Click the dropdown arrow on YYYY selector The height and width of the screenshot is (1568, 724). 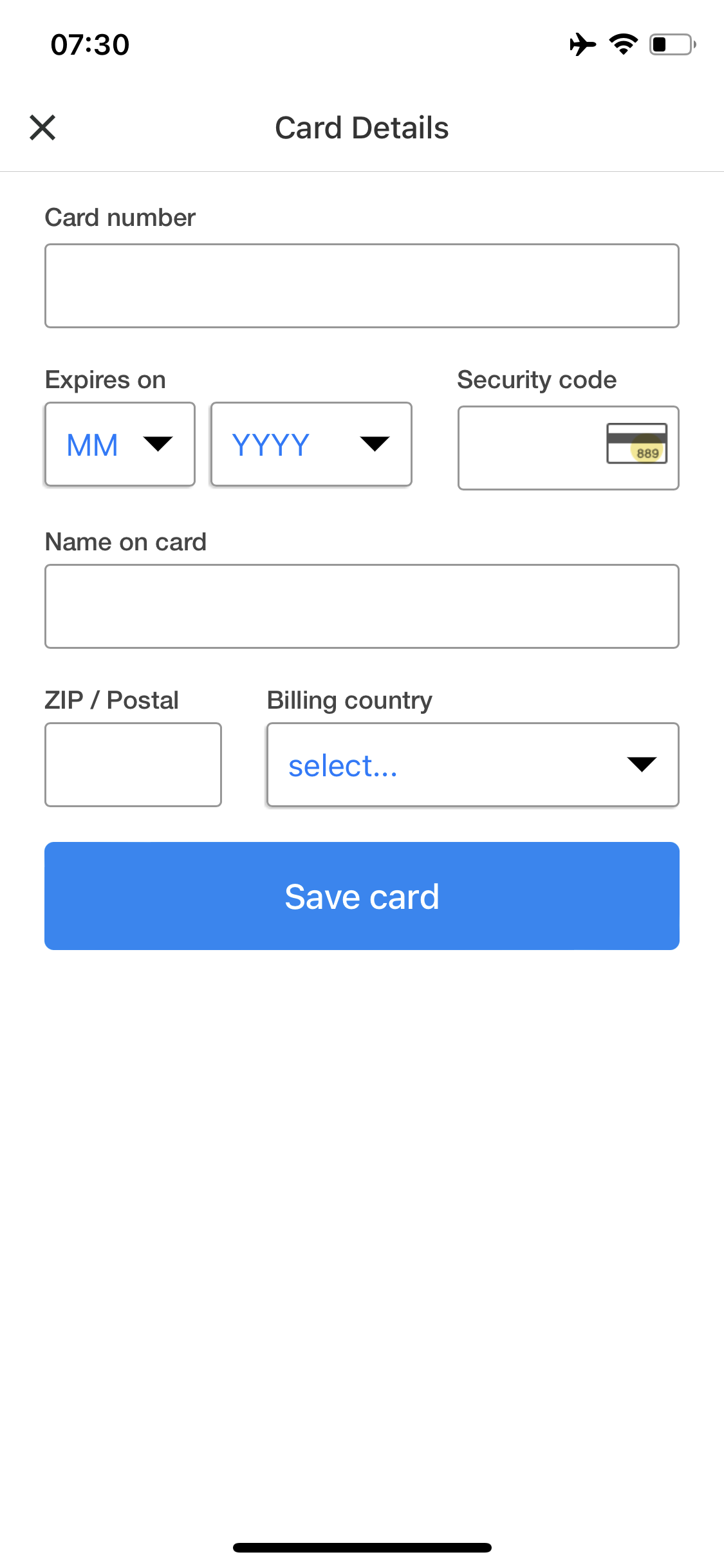pos(375,444)
